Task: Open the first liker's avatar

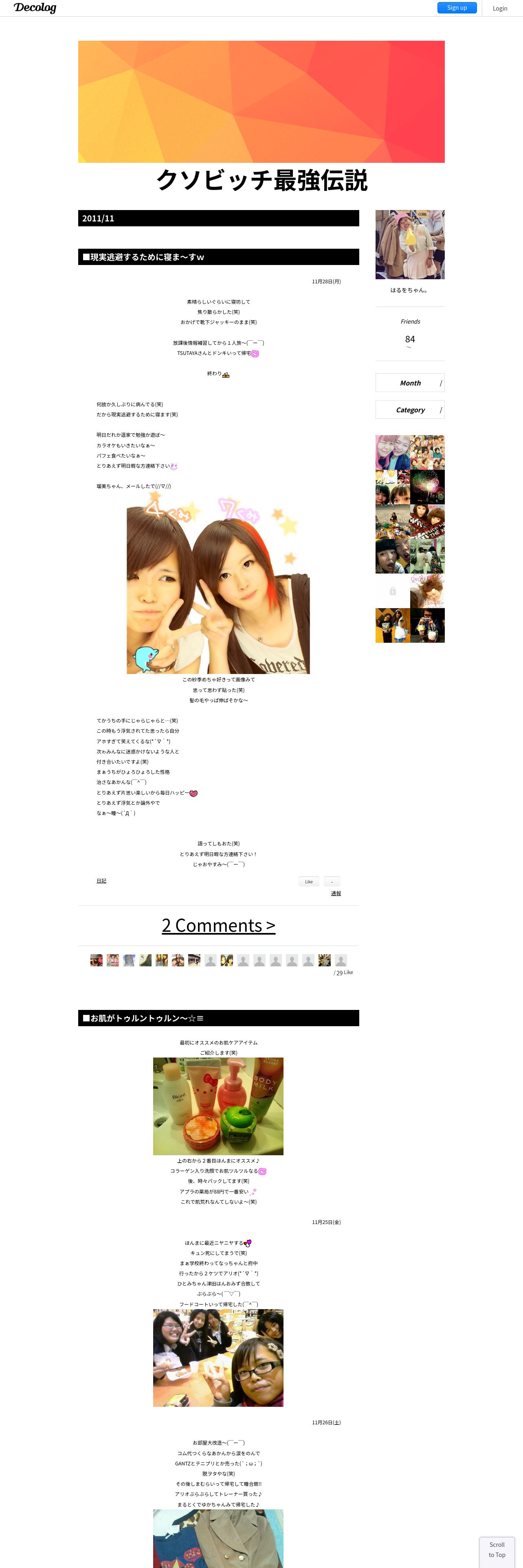Action: [x=96, y=960]
